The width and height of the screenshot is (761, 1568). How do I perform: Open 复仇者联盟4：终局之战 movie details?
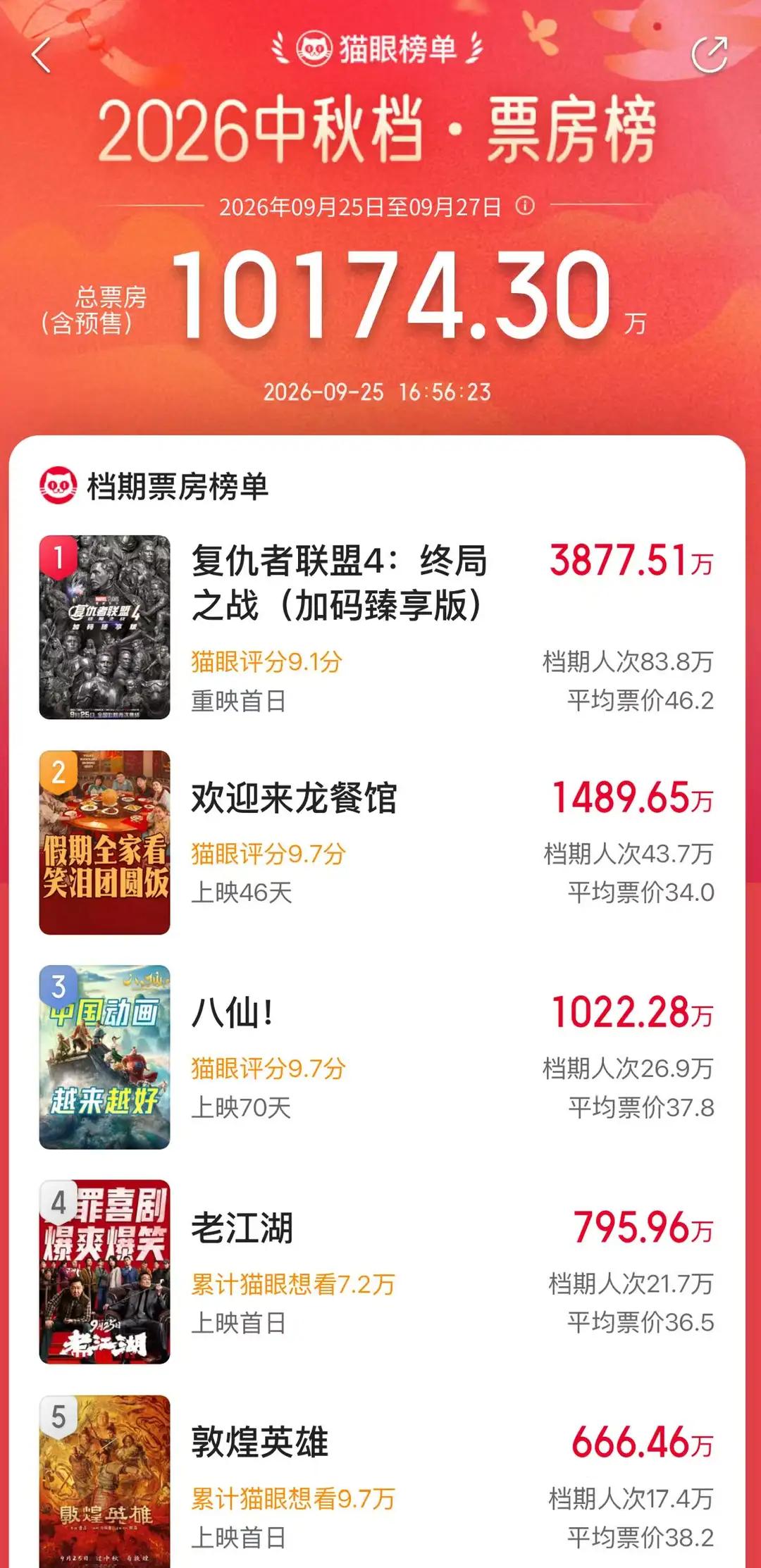(377, 627)
